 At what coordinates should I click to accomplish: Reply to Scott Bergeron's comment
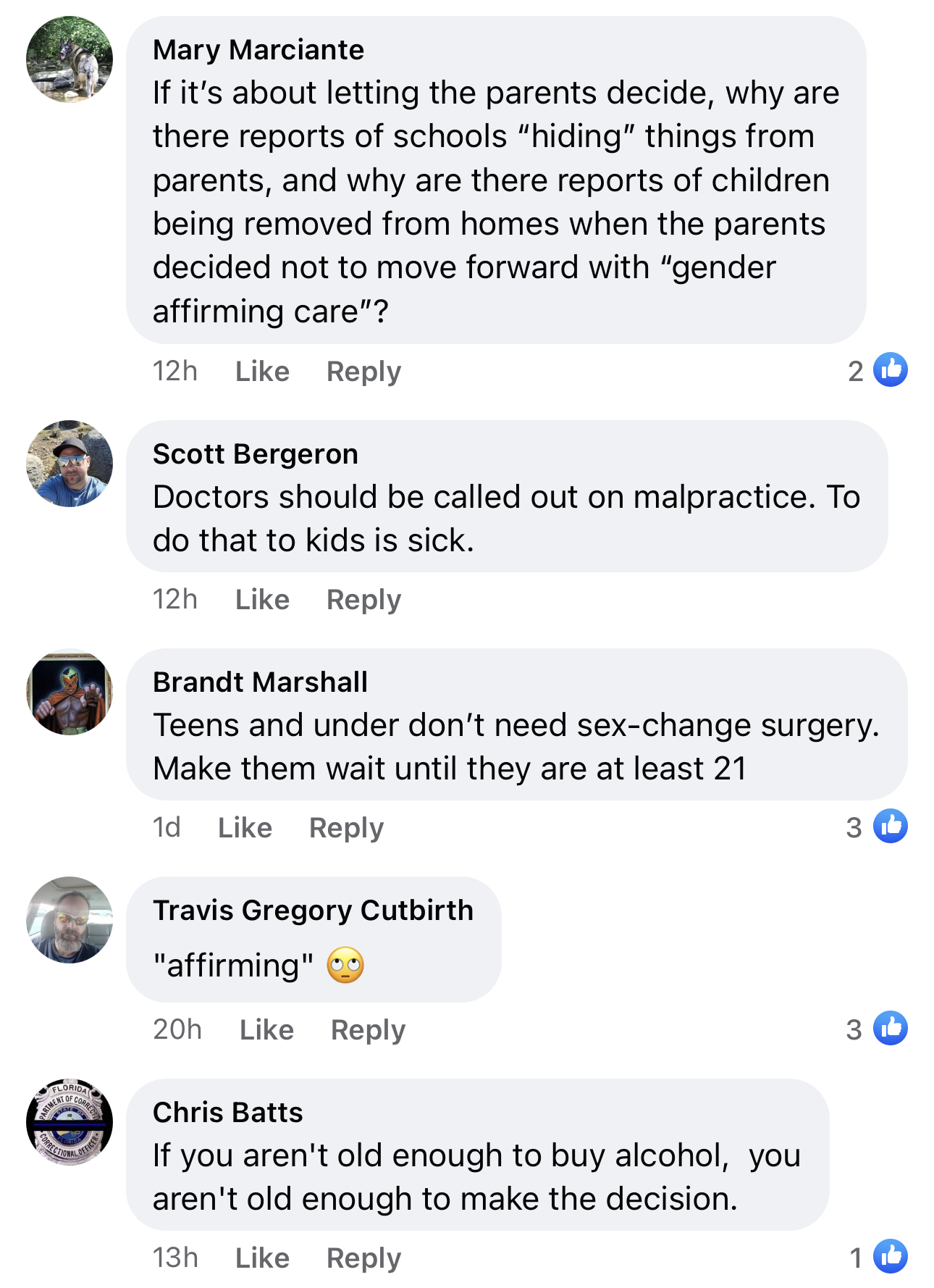[x=363, y=600]
